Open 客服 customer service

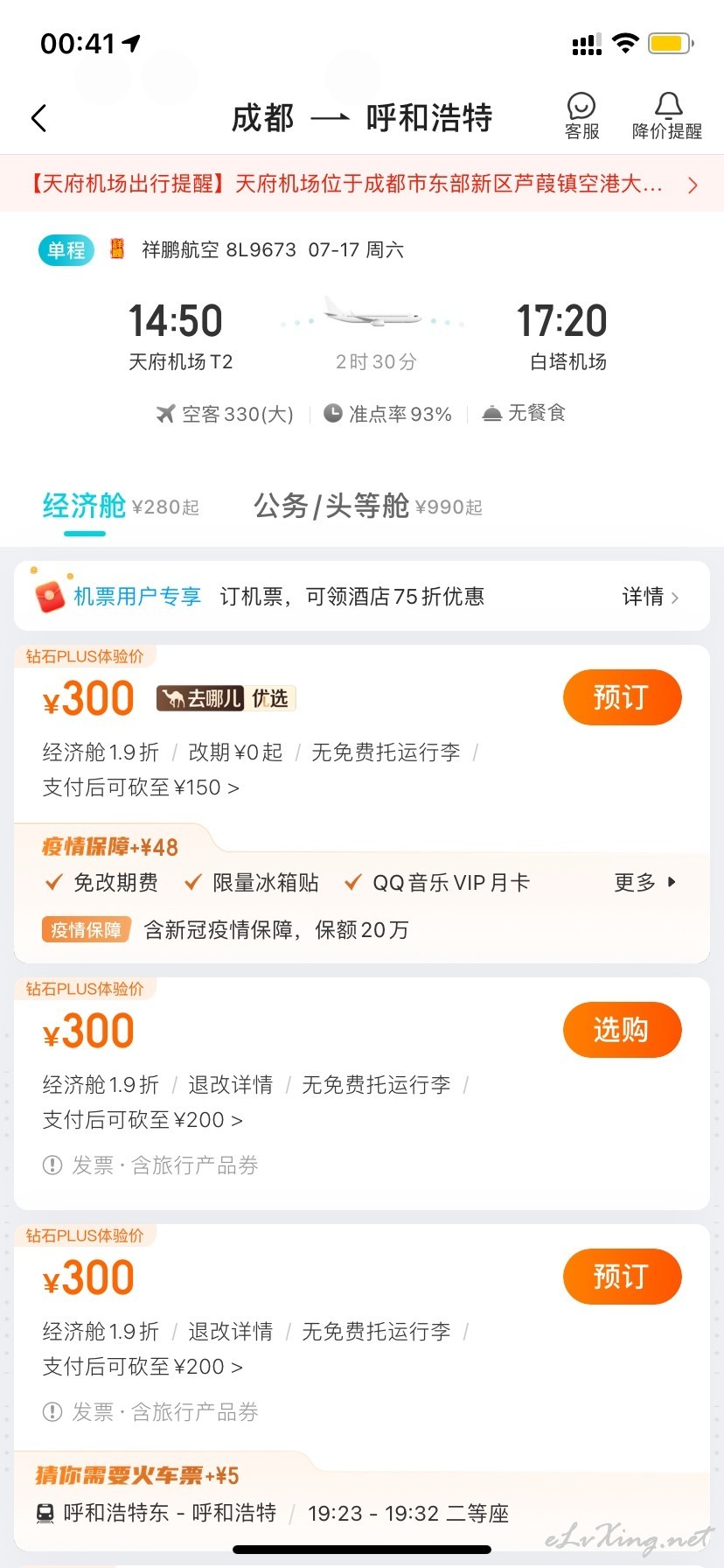pos(581,117)
